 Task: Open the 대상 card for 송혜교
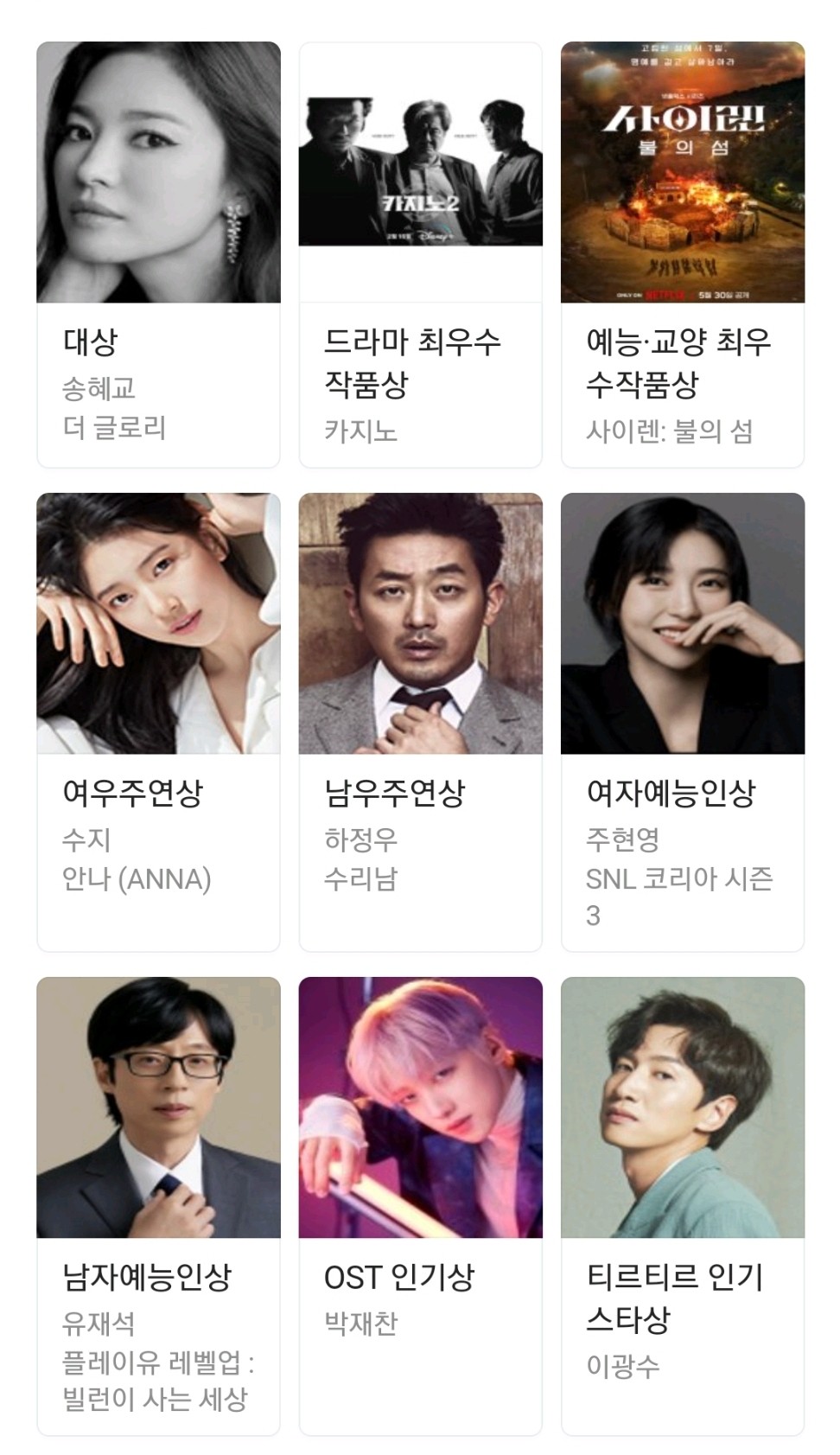coord(158,254)
